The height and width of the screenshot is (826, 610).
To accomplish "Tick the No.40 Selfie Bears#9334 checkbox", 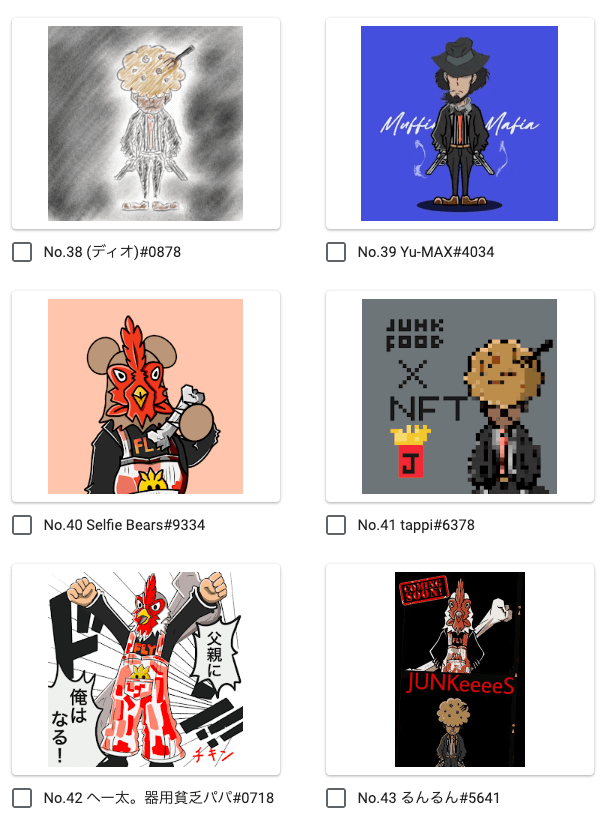I will [22, 525].
